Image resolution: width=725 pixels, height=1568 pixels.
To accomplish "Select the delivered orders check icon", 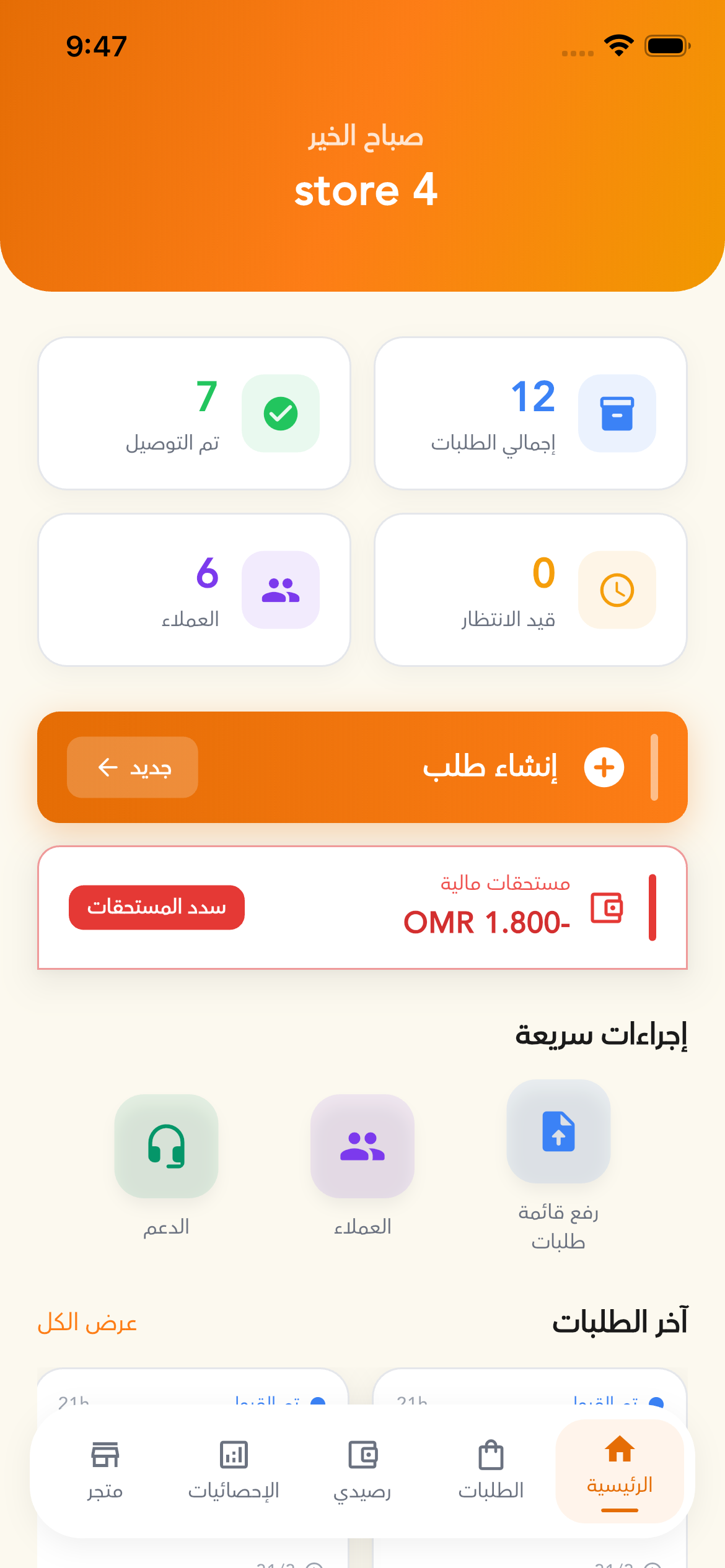I will point(280,413).
